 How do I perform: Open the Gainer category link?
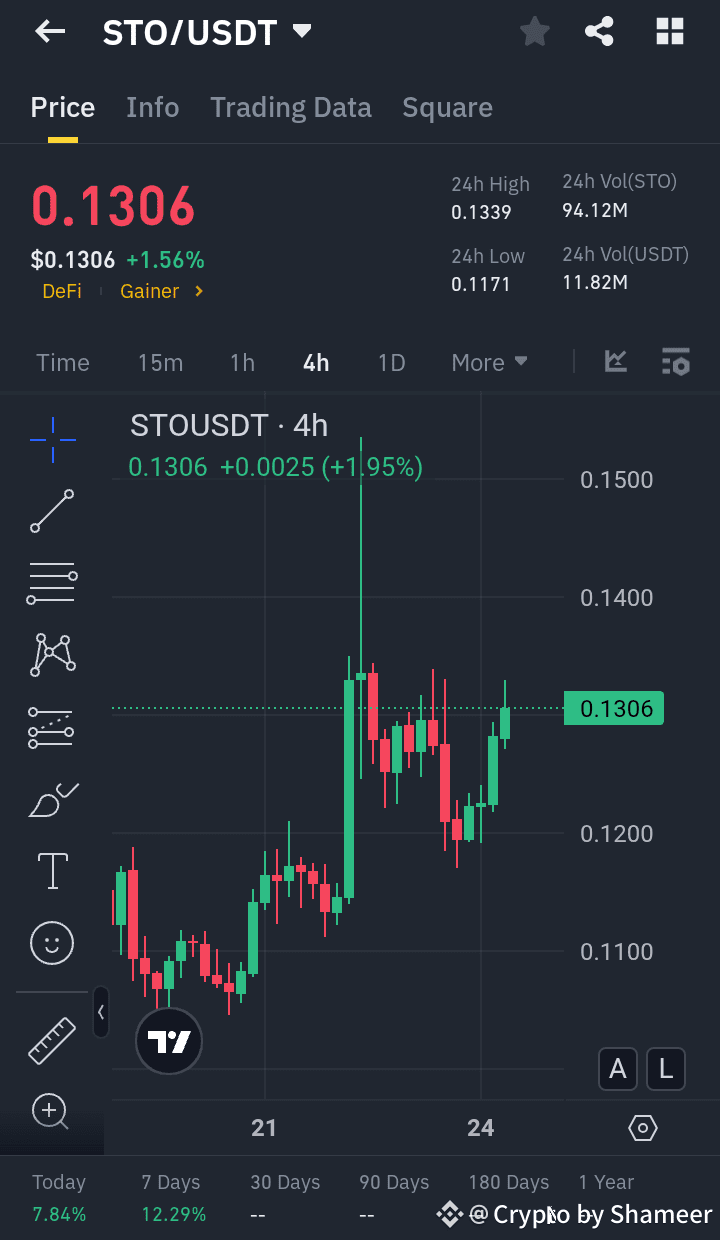pyautogui.click(x=150, y=291)
